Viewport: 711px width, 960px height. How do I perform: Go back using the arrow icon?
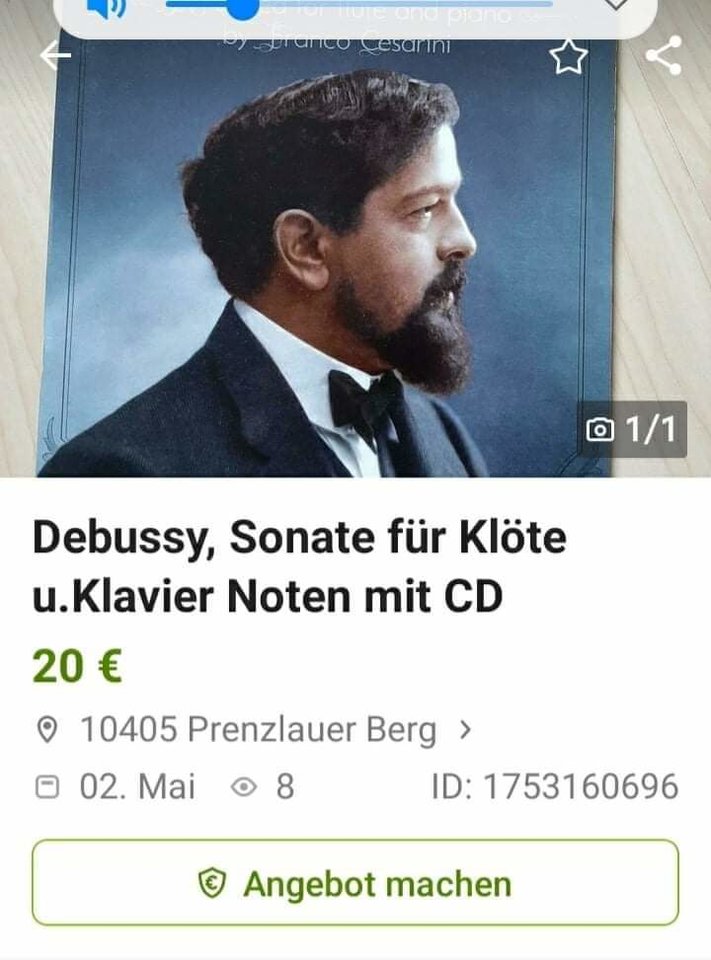[55, 56]
